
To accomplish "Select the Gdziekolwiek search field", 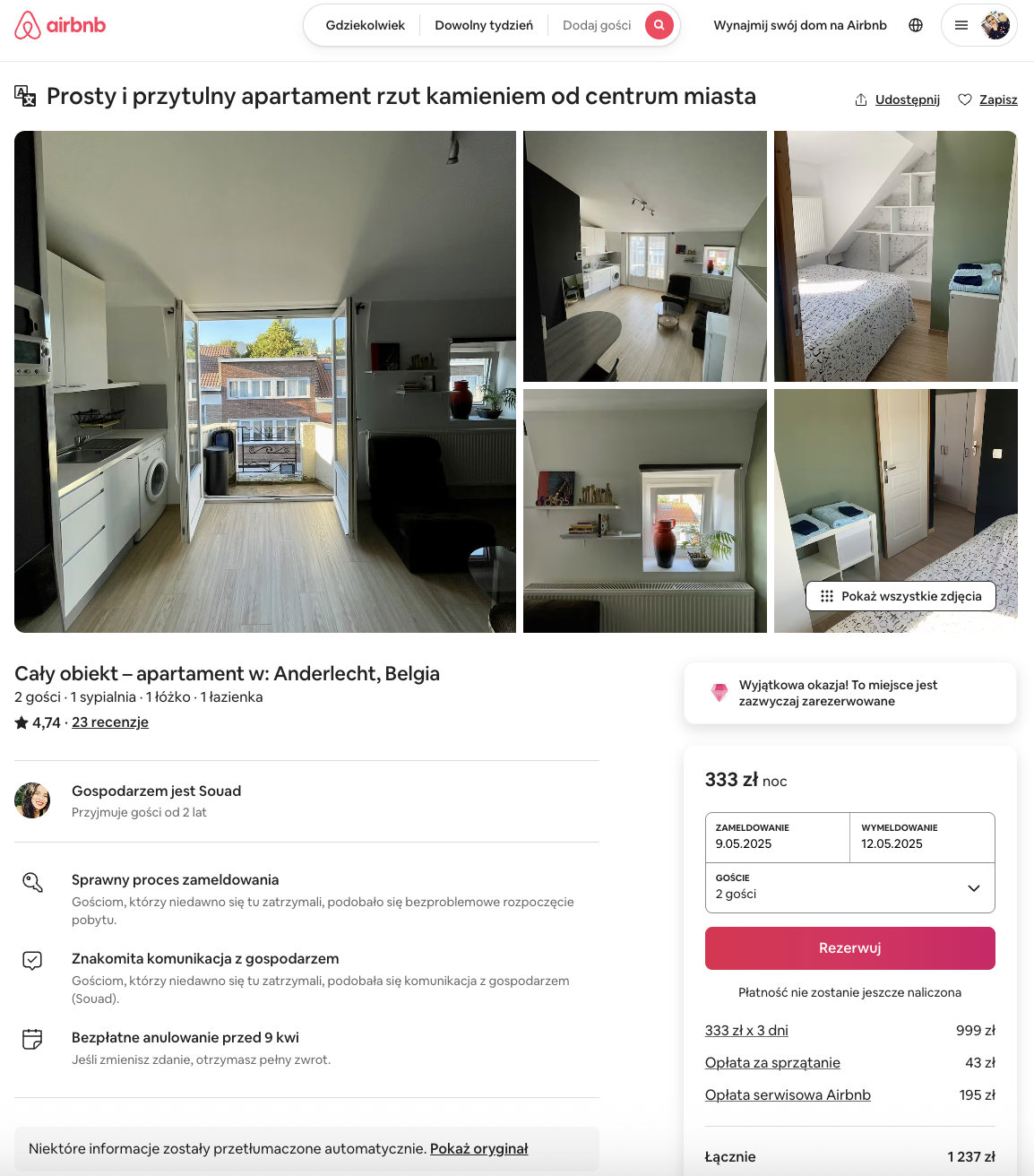I will pos(365,25).
